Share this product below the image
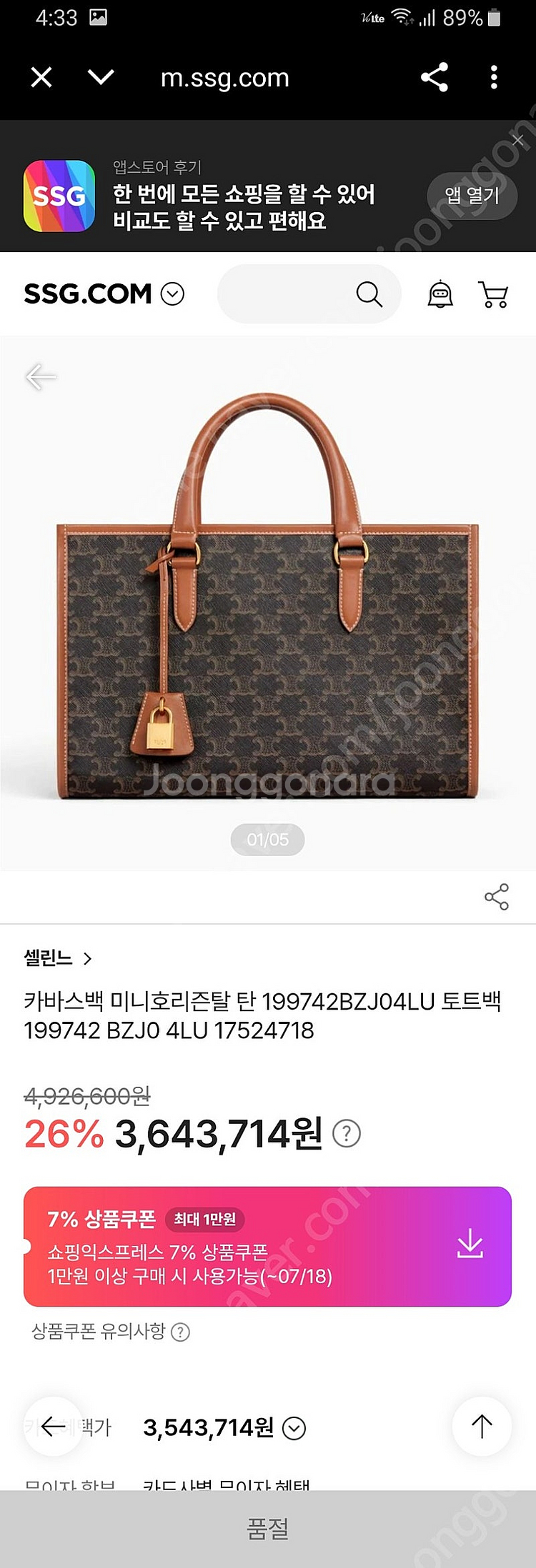The image size is (536, 1568). point(497,897)
